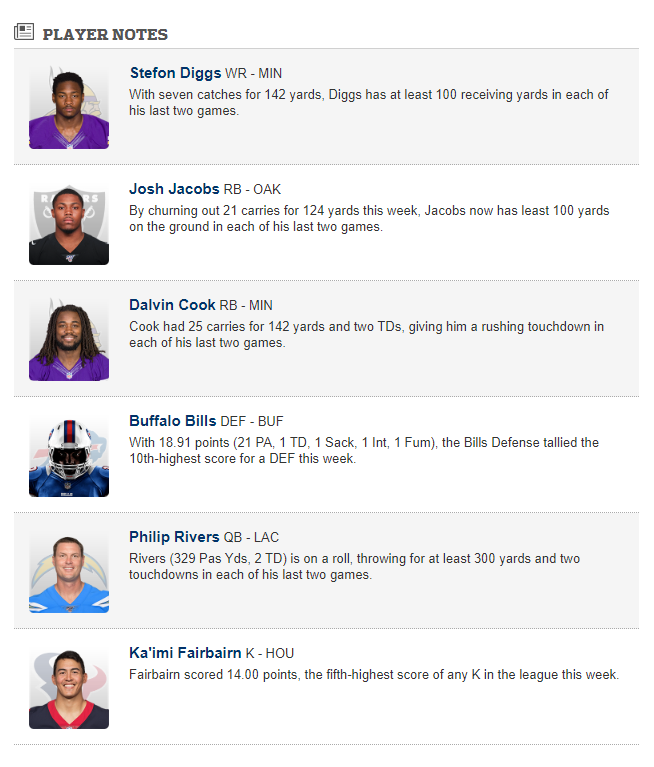Viewport: 654px width, 767px height.
Task: Tap Josh Jacobs headshot photo
Action: [69, 224]
